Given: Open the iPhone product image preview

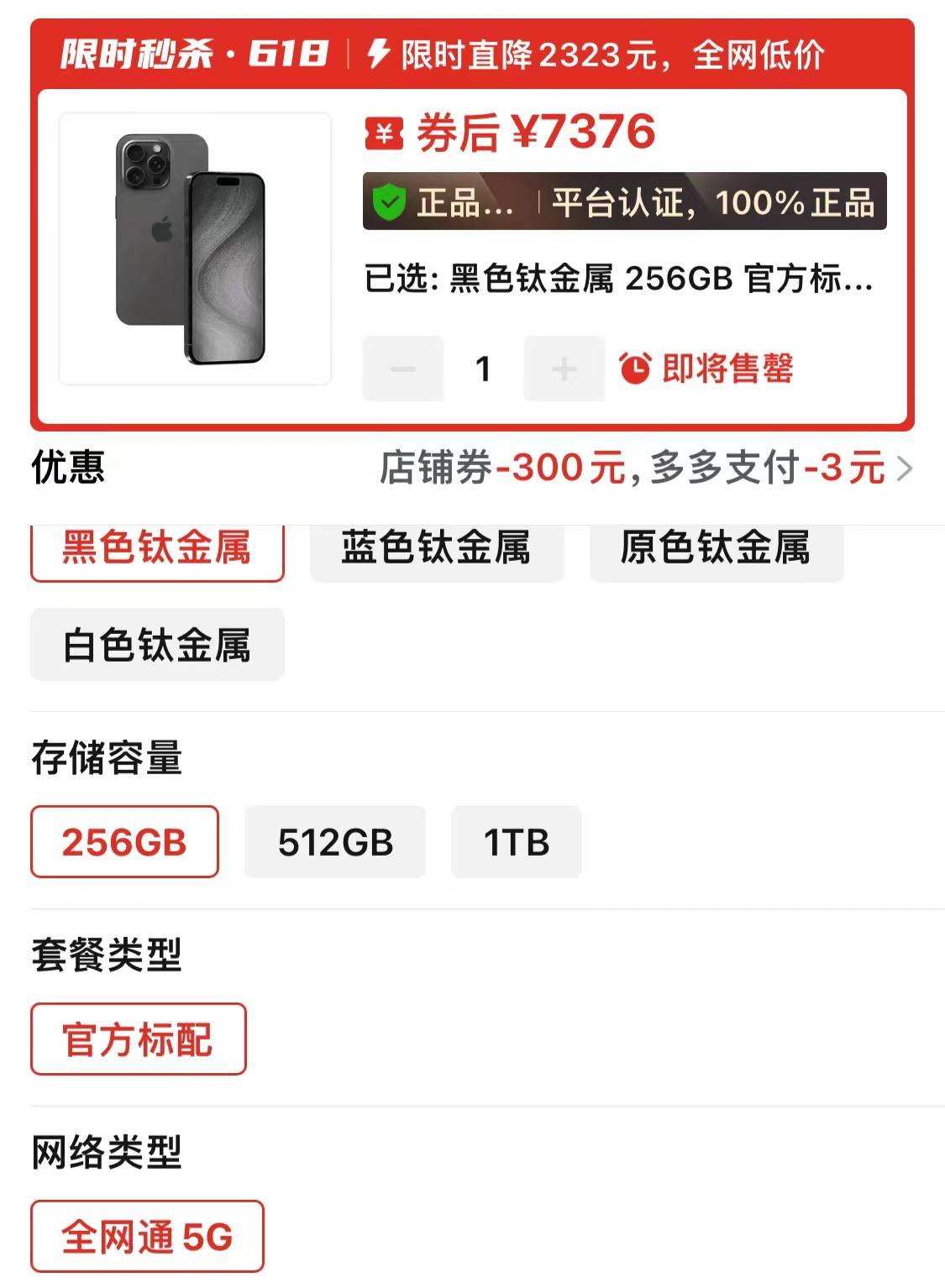Looking at the screenshot, I should point(195,249).
